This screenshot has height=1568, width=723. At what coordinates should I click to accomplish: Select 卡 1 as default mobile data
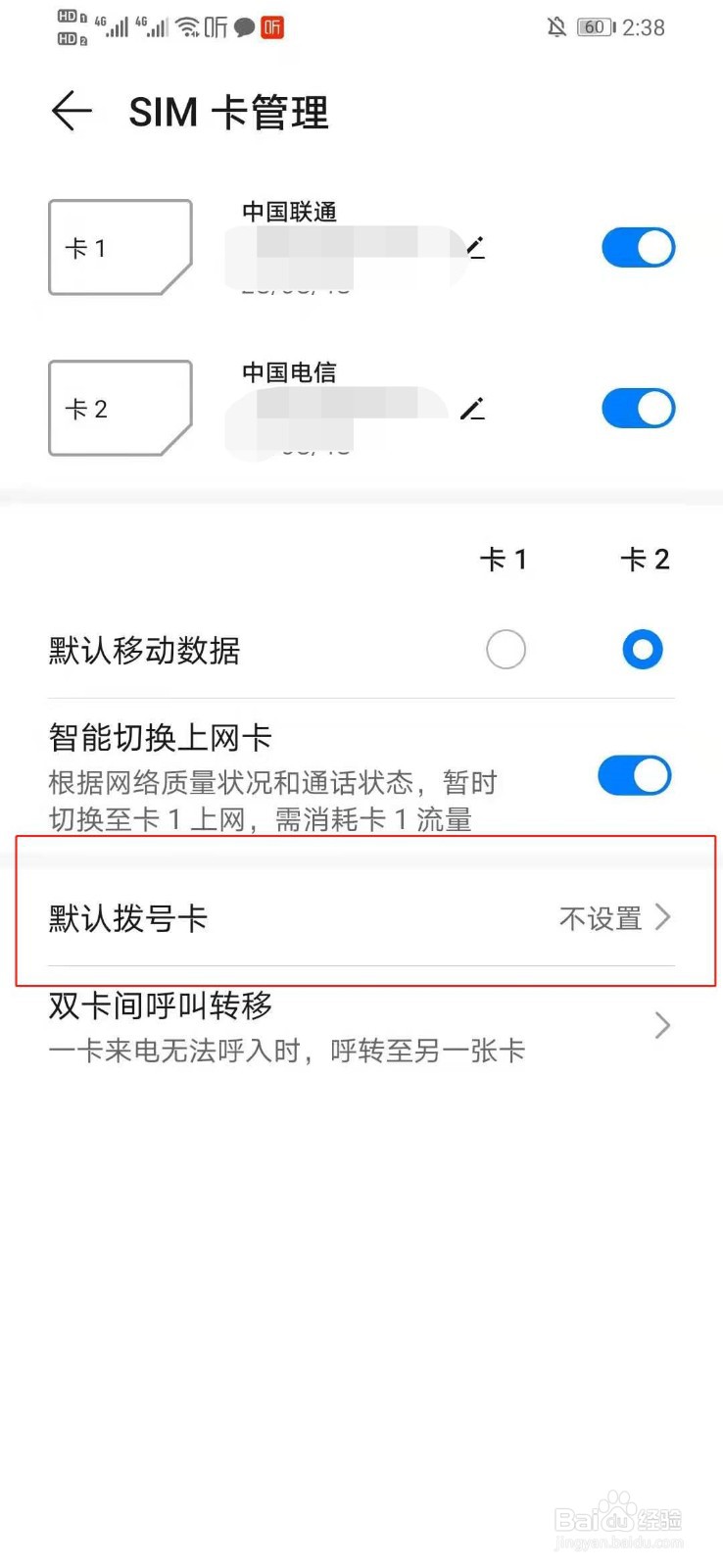(x=506, y=649)
